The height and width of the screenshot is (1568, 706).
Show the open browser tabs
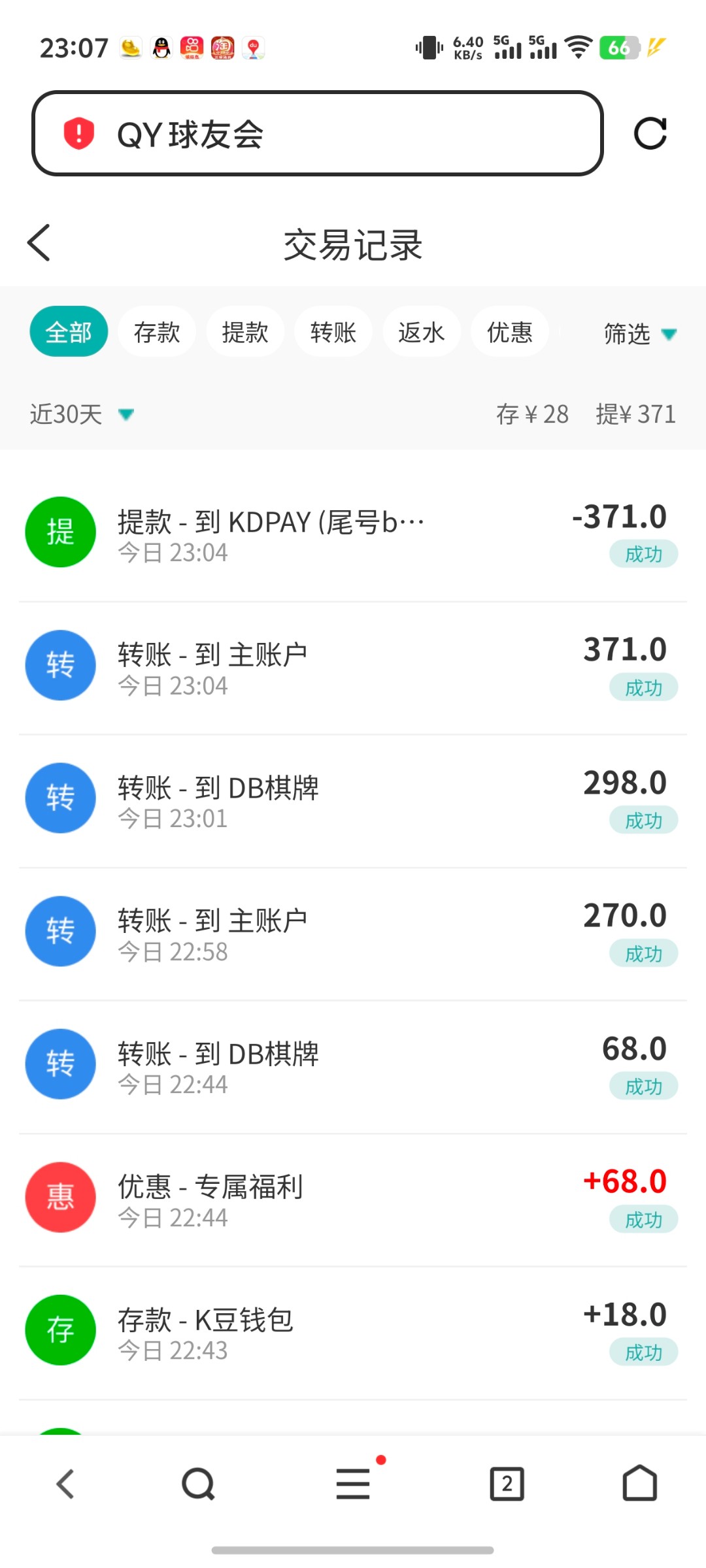507,1484
